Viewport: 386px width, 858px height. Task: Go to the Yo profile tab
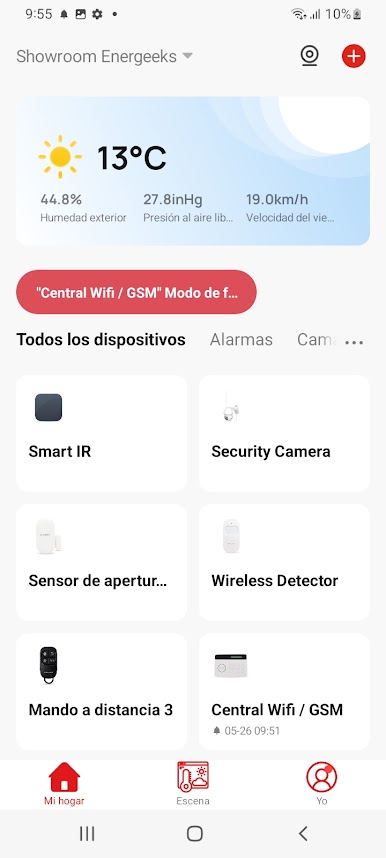pos(321,784)
